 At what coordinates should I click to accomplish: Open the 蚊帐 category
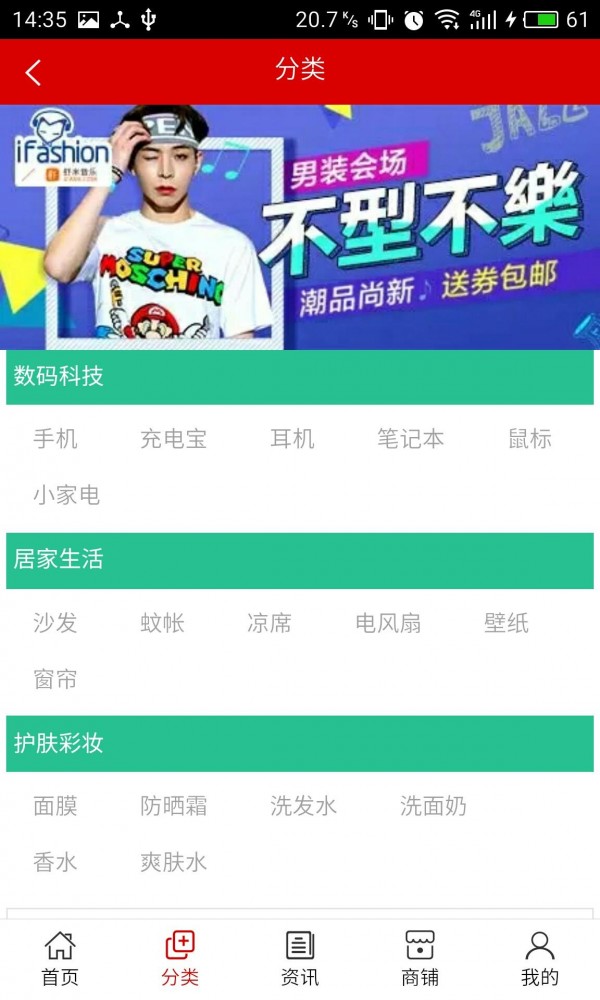162,623
